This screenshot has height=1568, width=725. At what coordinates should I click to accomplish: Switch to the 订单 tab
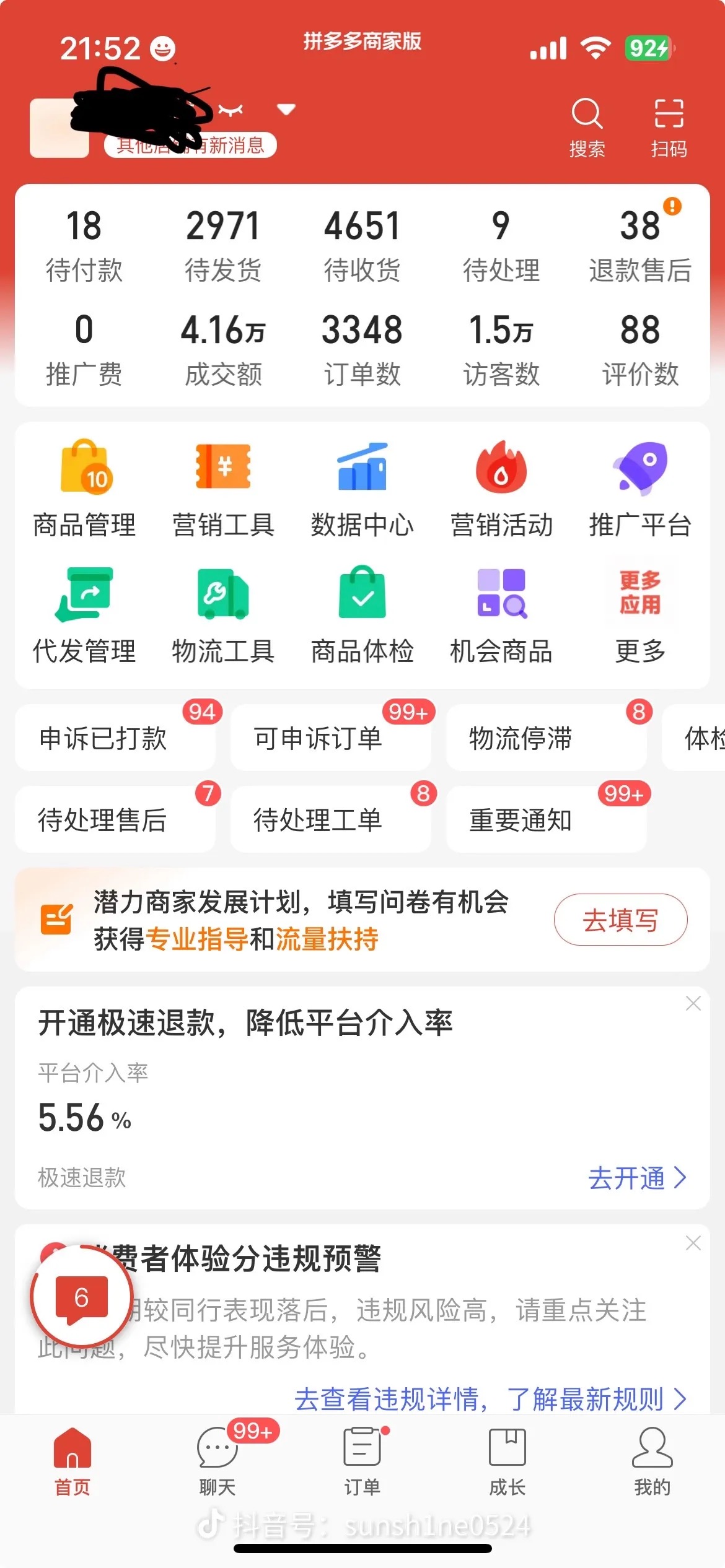click(x=362, y=1460)
